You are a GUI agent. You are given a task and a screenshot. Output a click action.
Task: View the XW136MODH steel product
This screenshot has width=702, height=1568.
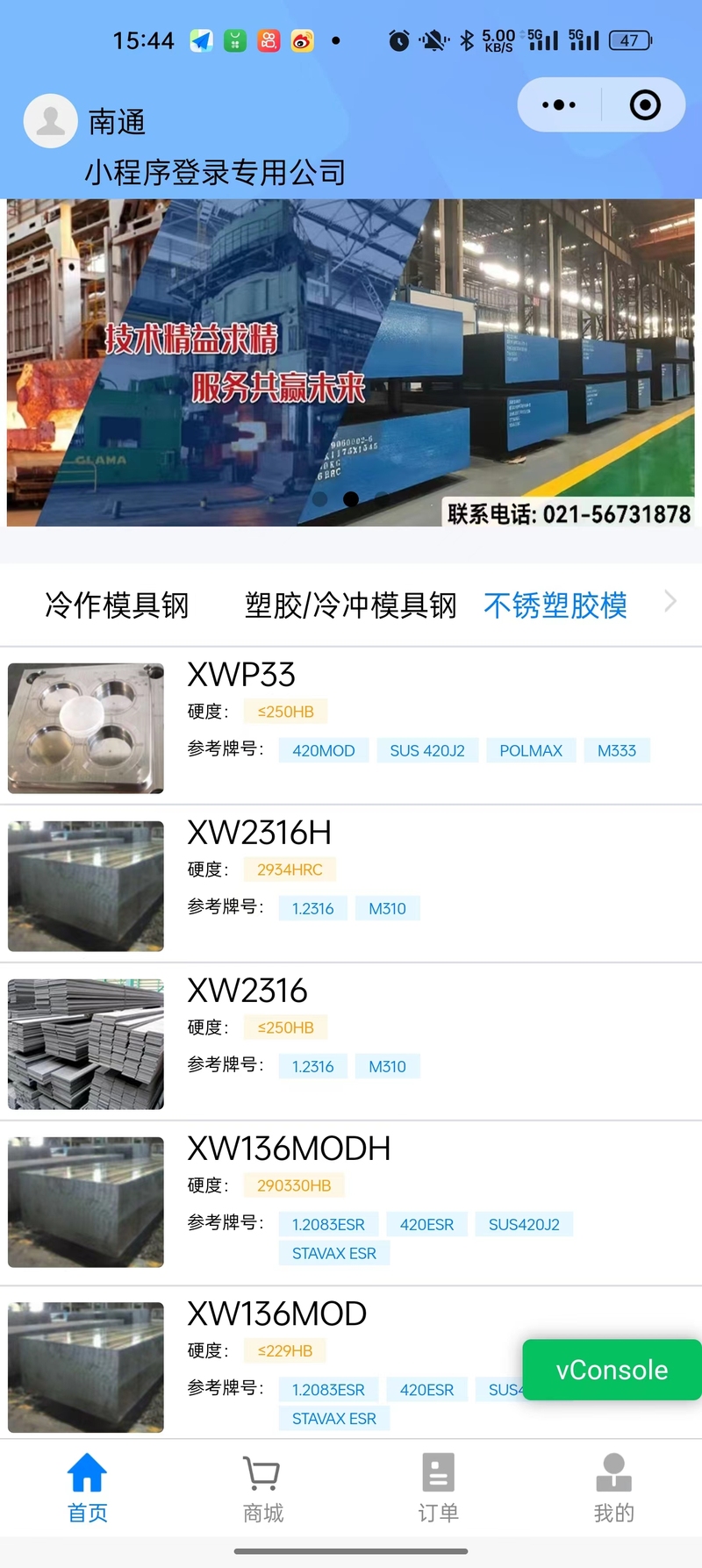pyautogui.click(x=351, y=1204)
